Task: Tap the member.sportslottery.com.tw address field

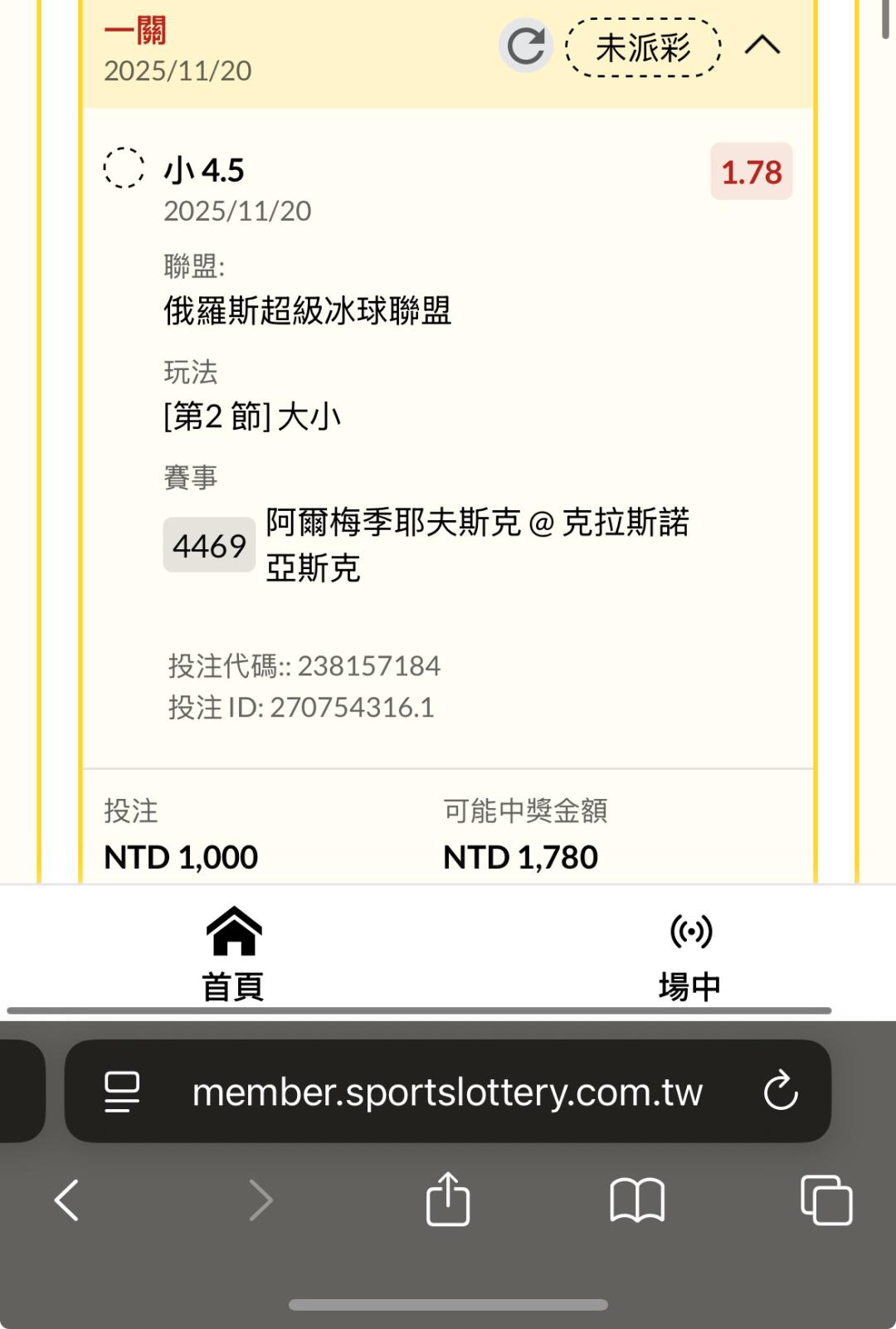Action: coord(447,1092)
